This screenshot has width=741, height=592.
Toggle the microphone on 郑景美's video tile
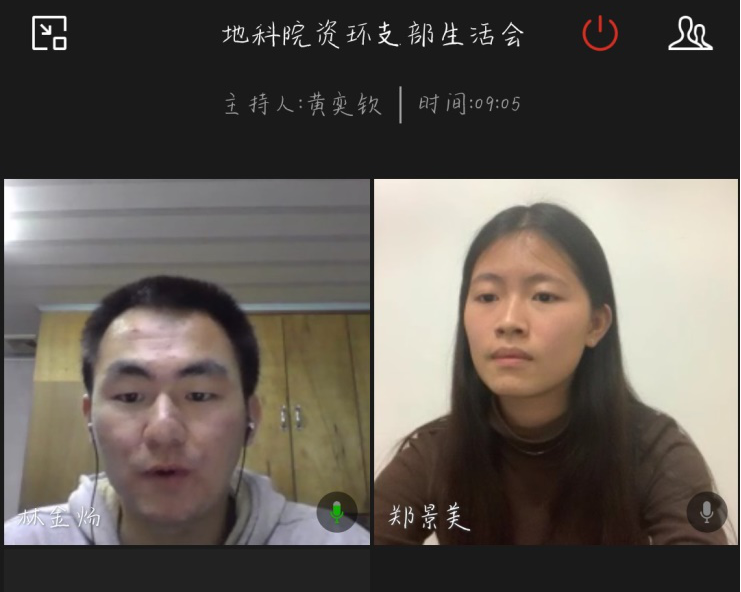point(706,512)
